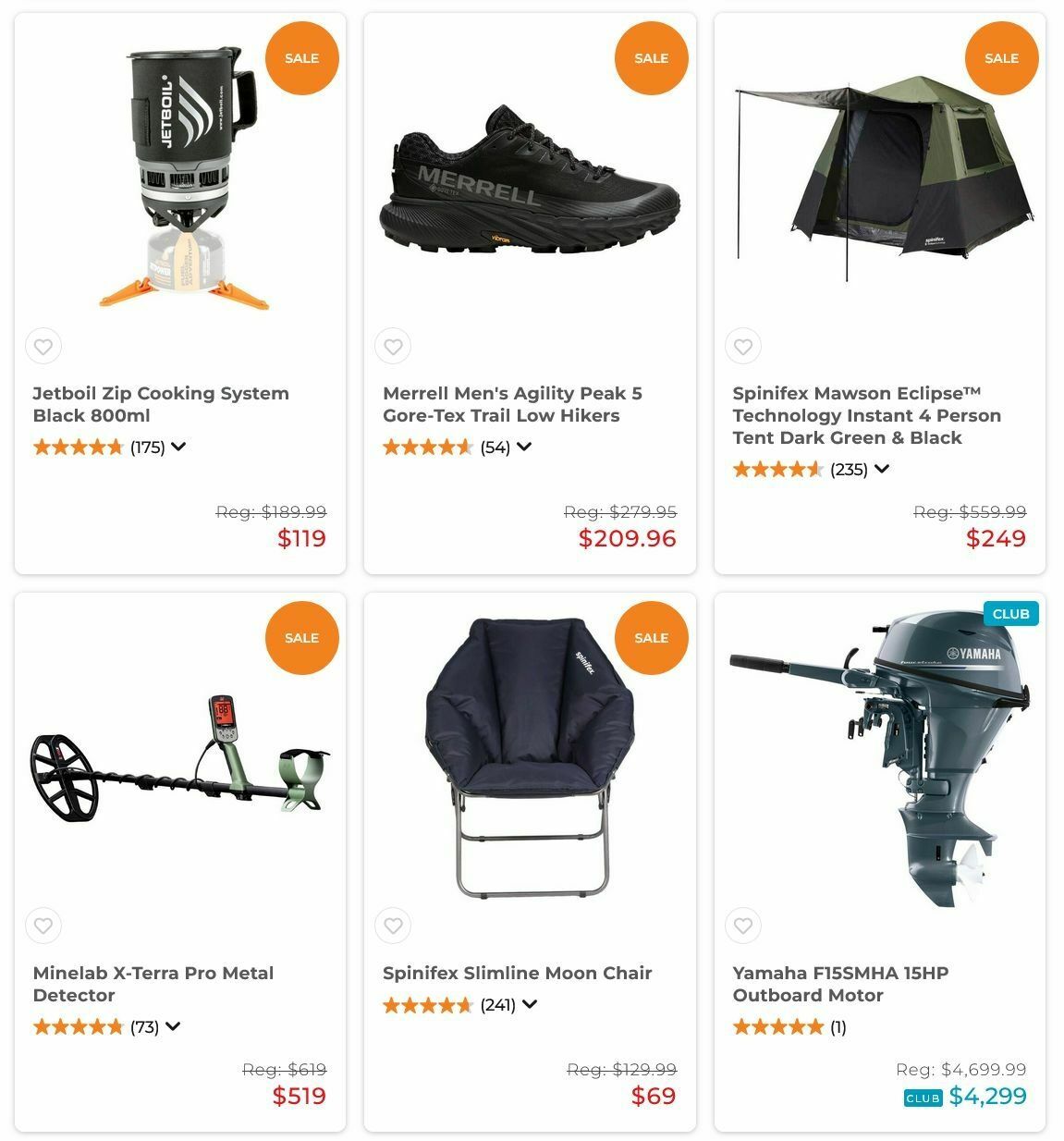Expand rating breakdown for Merrell hikers (54)
Screen dimensions: 1064x1141
click(524, 447)
